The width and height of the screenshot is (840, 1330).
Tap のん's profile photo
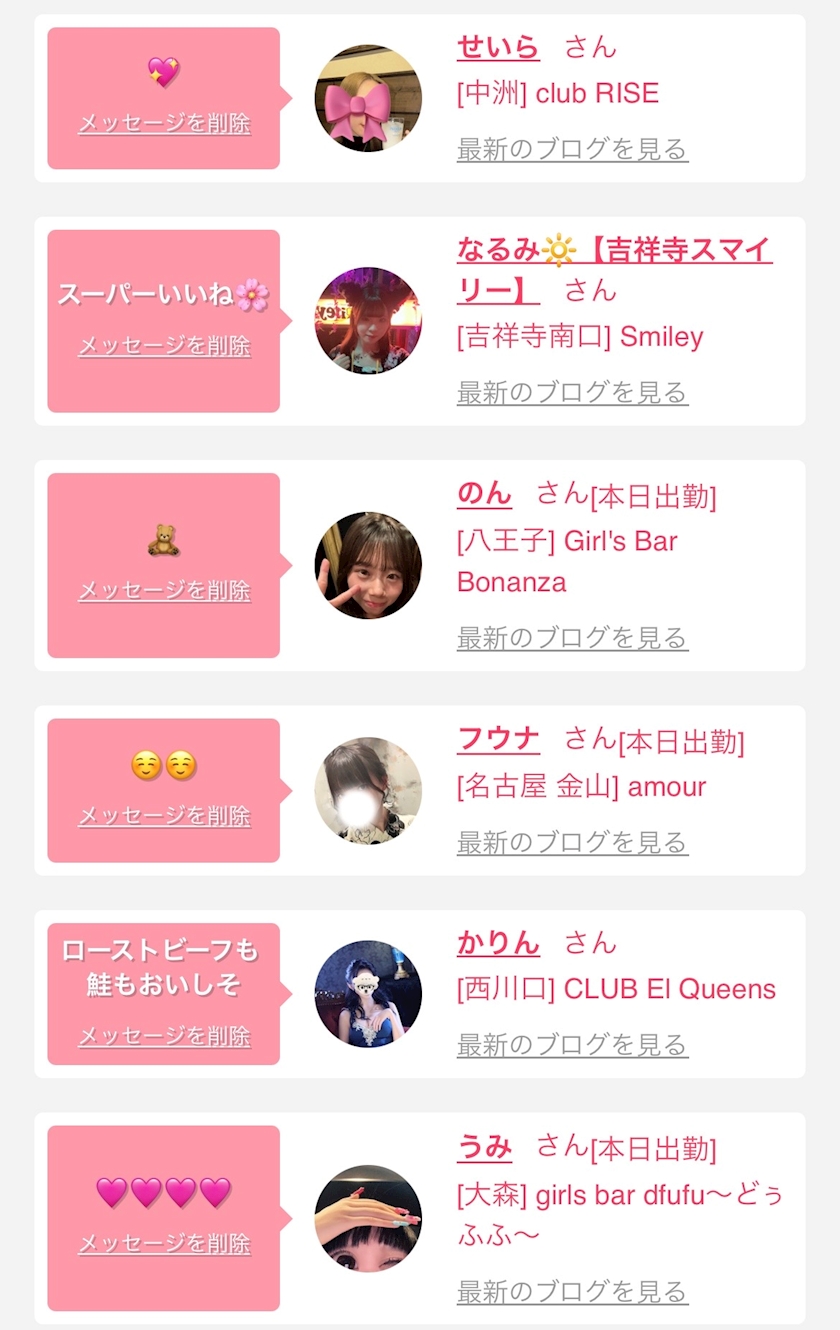pos(368,565)
